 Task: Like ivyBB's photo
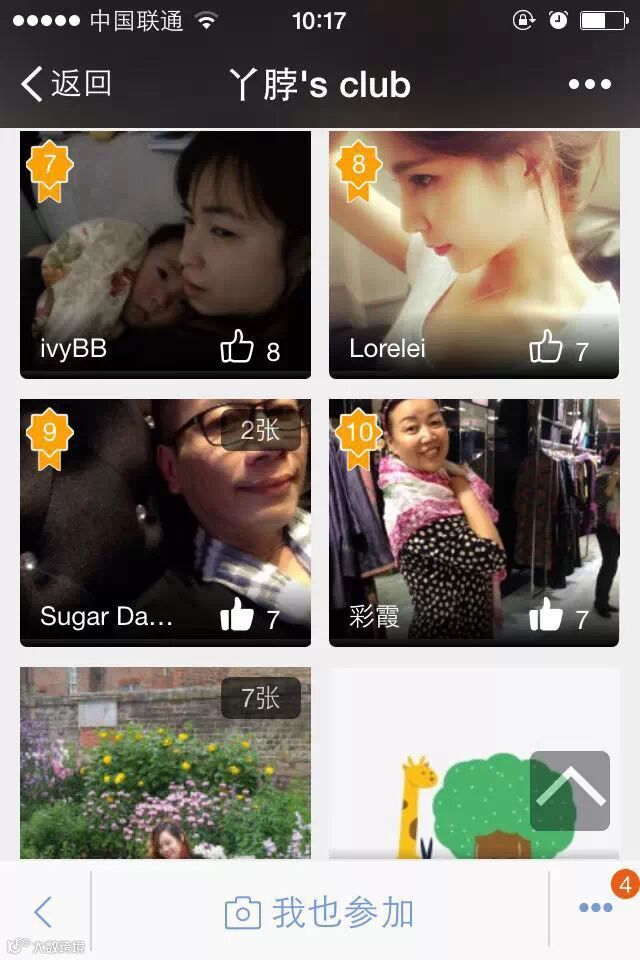[x=238, y=348]
